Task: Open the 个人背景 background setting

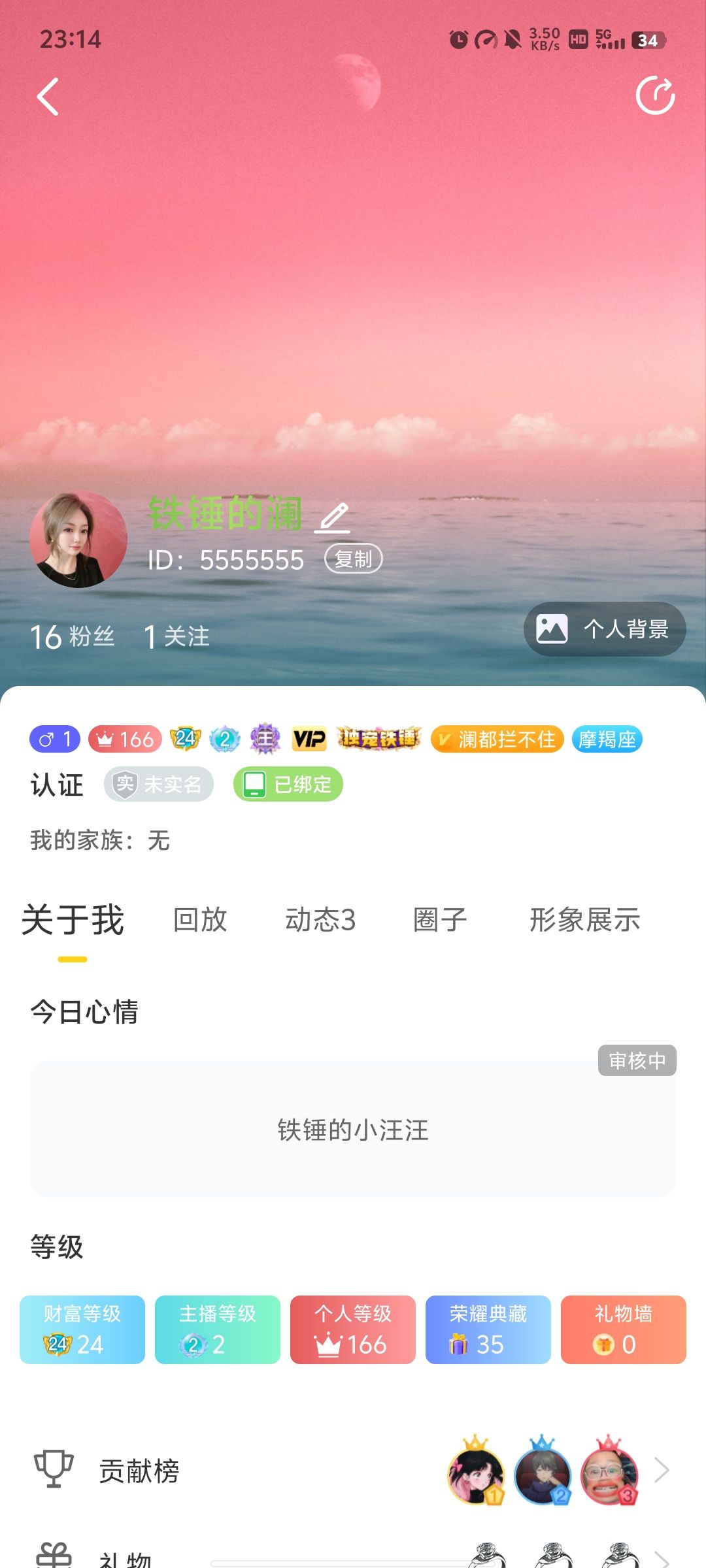Action: coord(605,629)
